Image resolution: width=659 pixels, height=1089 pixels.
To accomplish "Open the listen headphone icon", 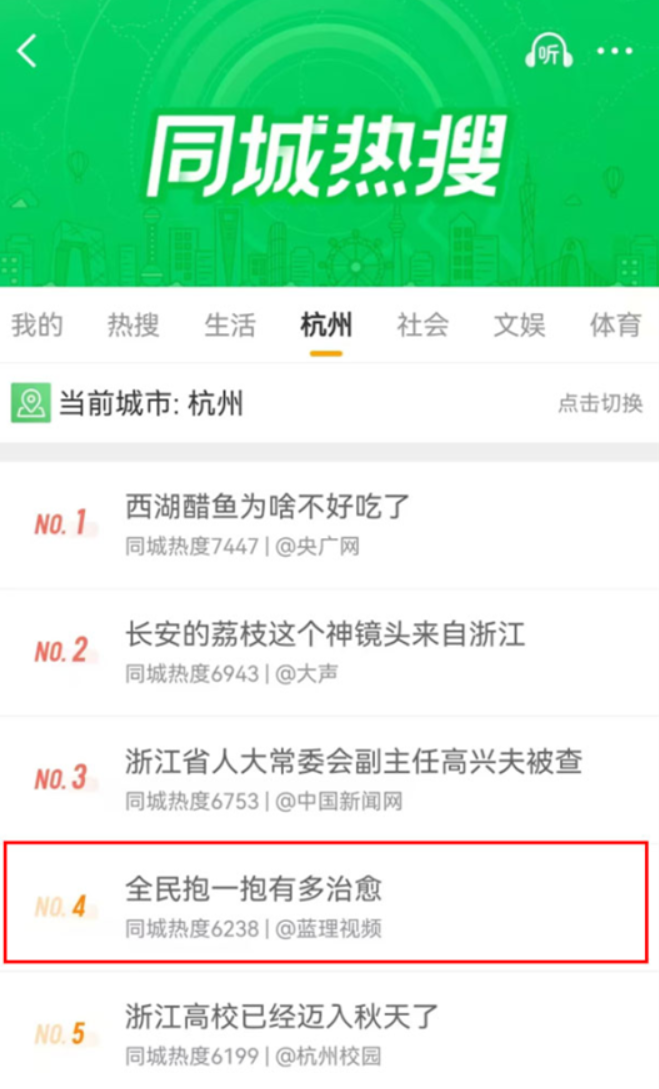I will (x=548, y=52).
